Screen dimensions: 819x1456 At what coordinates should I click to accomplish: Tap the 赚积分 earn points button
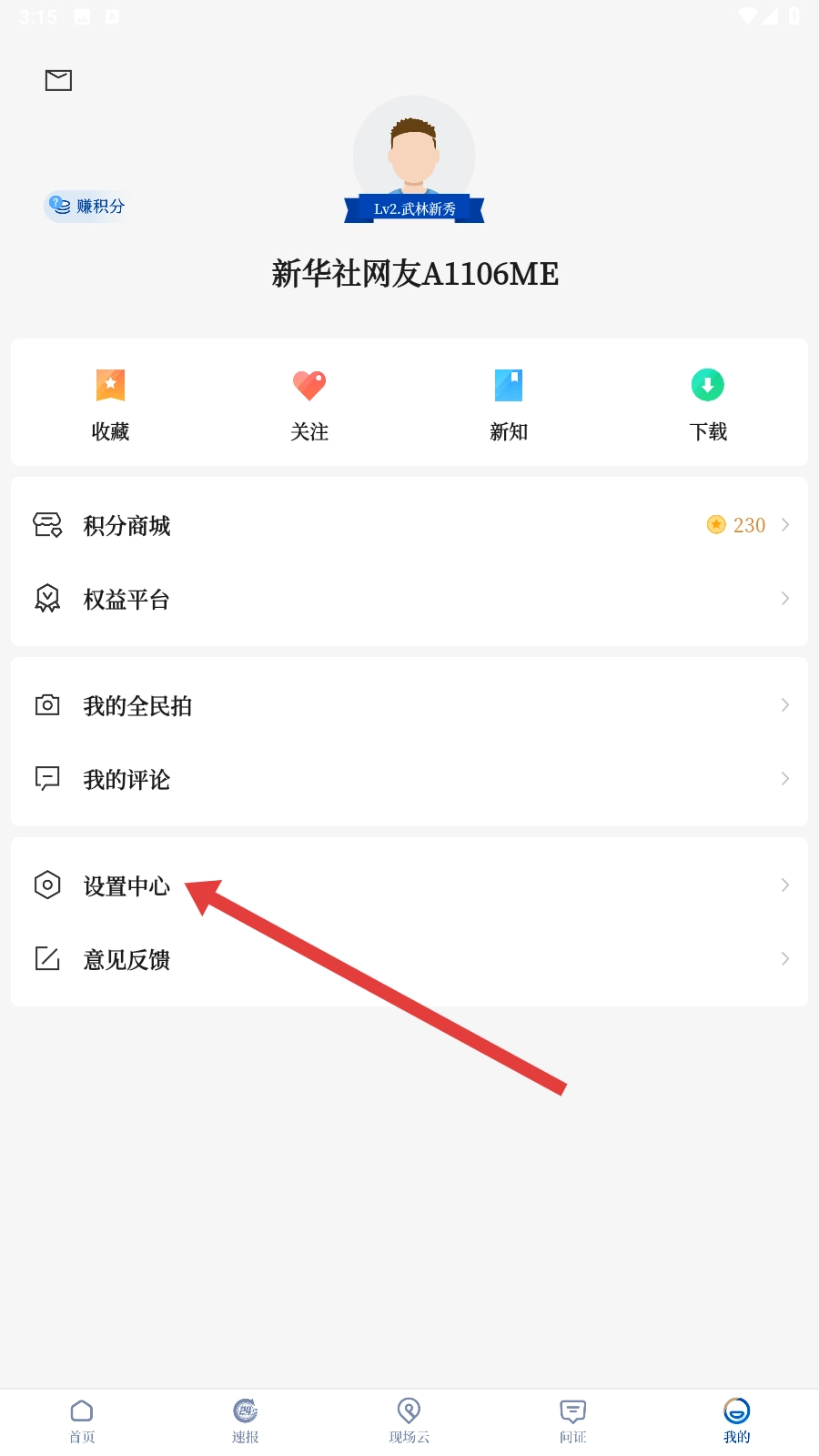pos(86,207)
